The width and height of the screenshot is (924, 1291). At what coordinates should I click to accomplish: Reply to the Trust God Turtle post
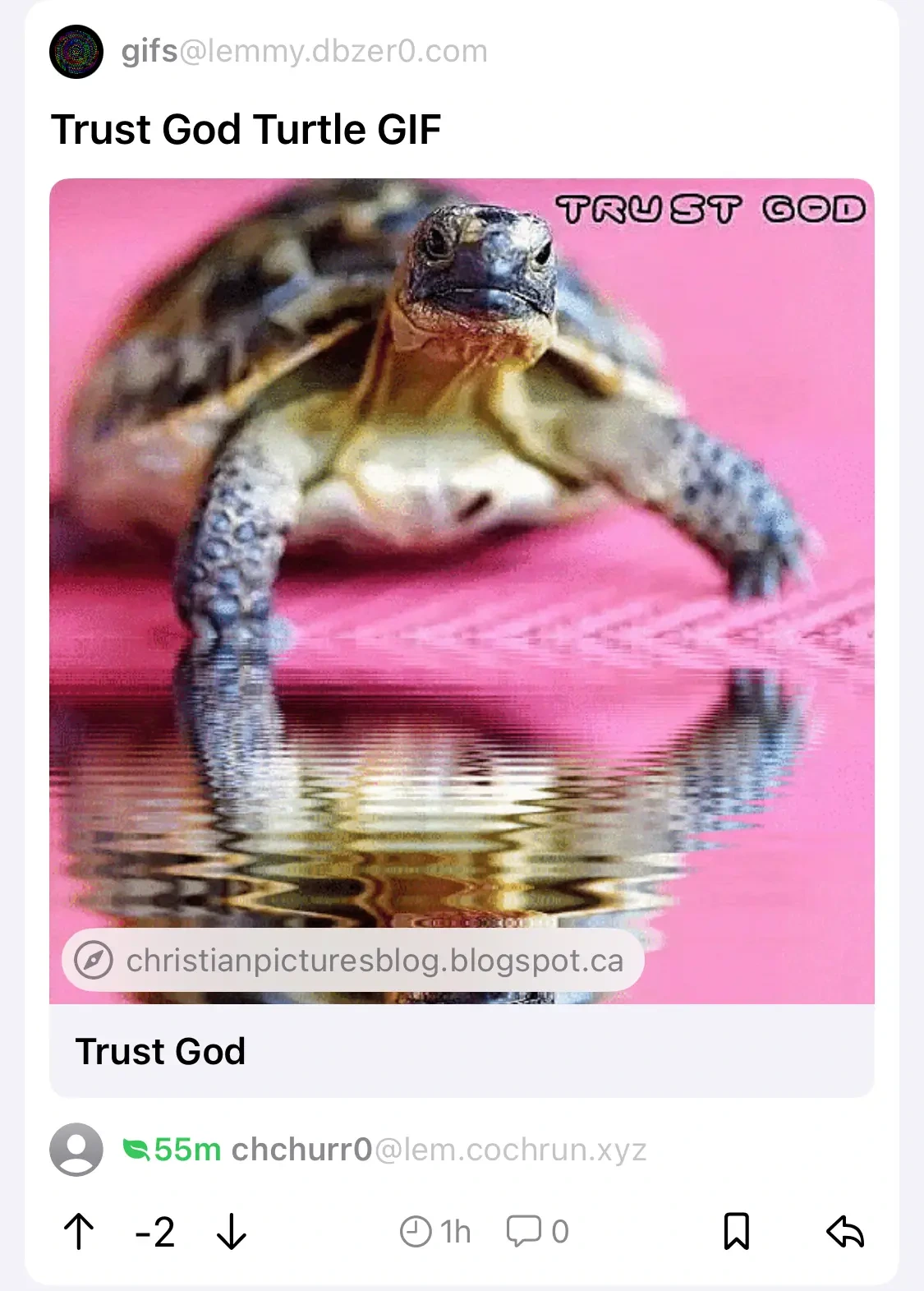(845, 1232)
